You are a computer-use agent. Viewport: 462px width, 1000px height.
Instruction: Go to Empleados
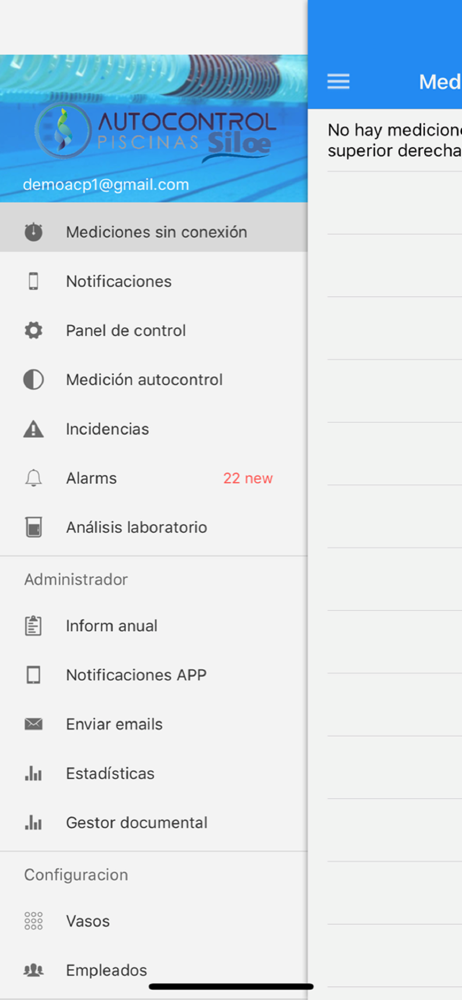[x=154, y=970]
